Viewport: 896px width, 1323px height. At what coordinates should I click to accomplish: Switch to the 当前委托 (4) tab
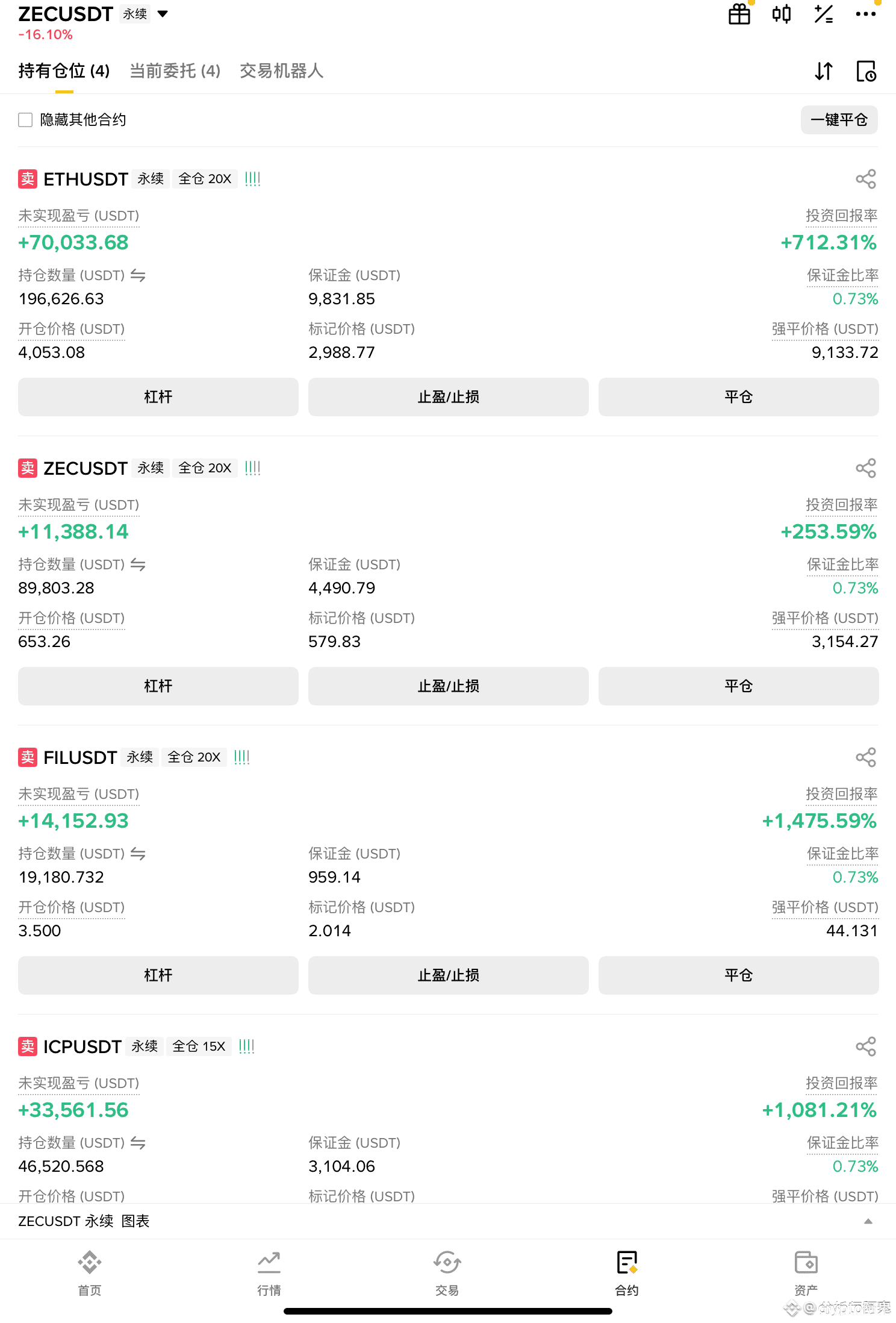coord(175,71)
